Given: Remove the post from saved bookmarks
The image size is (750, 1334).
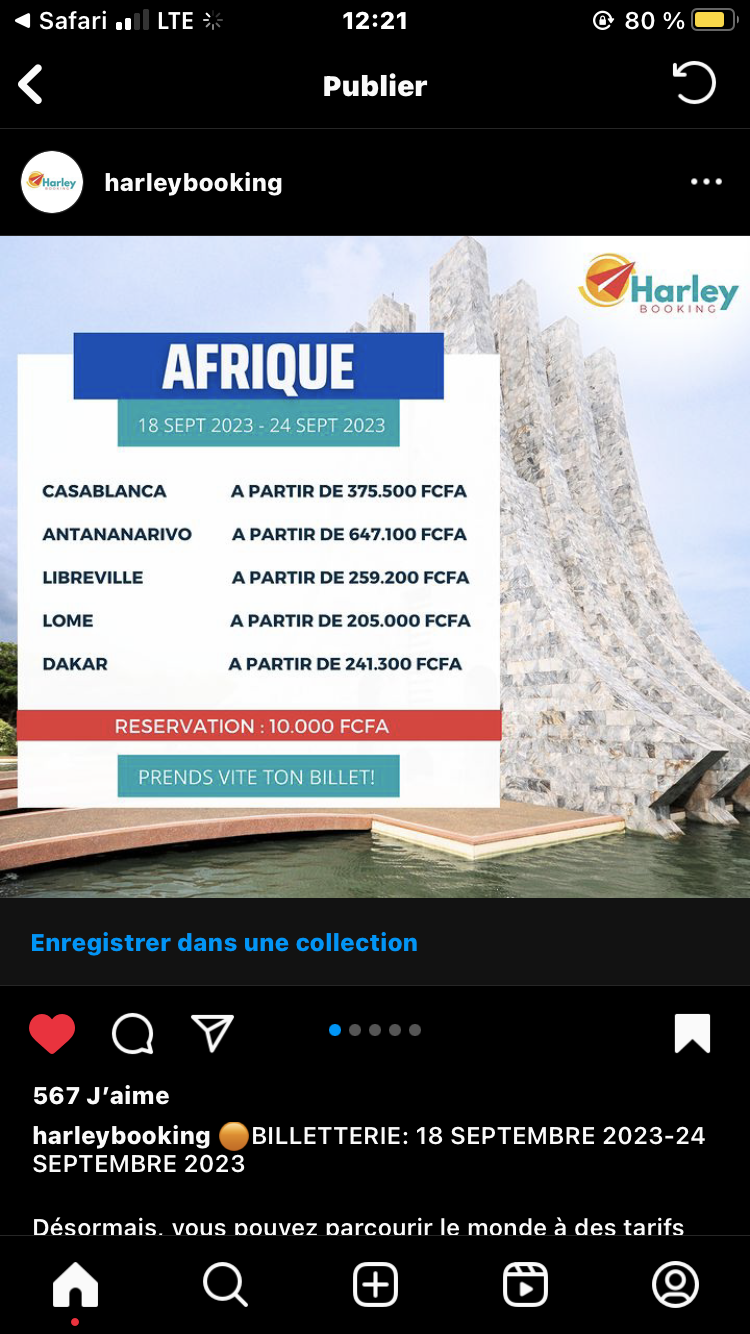Looking at the screenshot, I should (693, 1033).
